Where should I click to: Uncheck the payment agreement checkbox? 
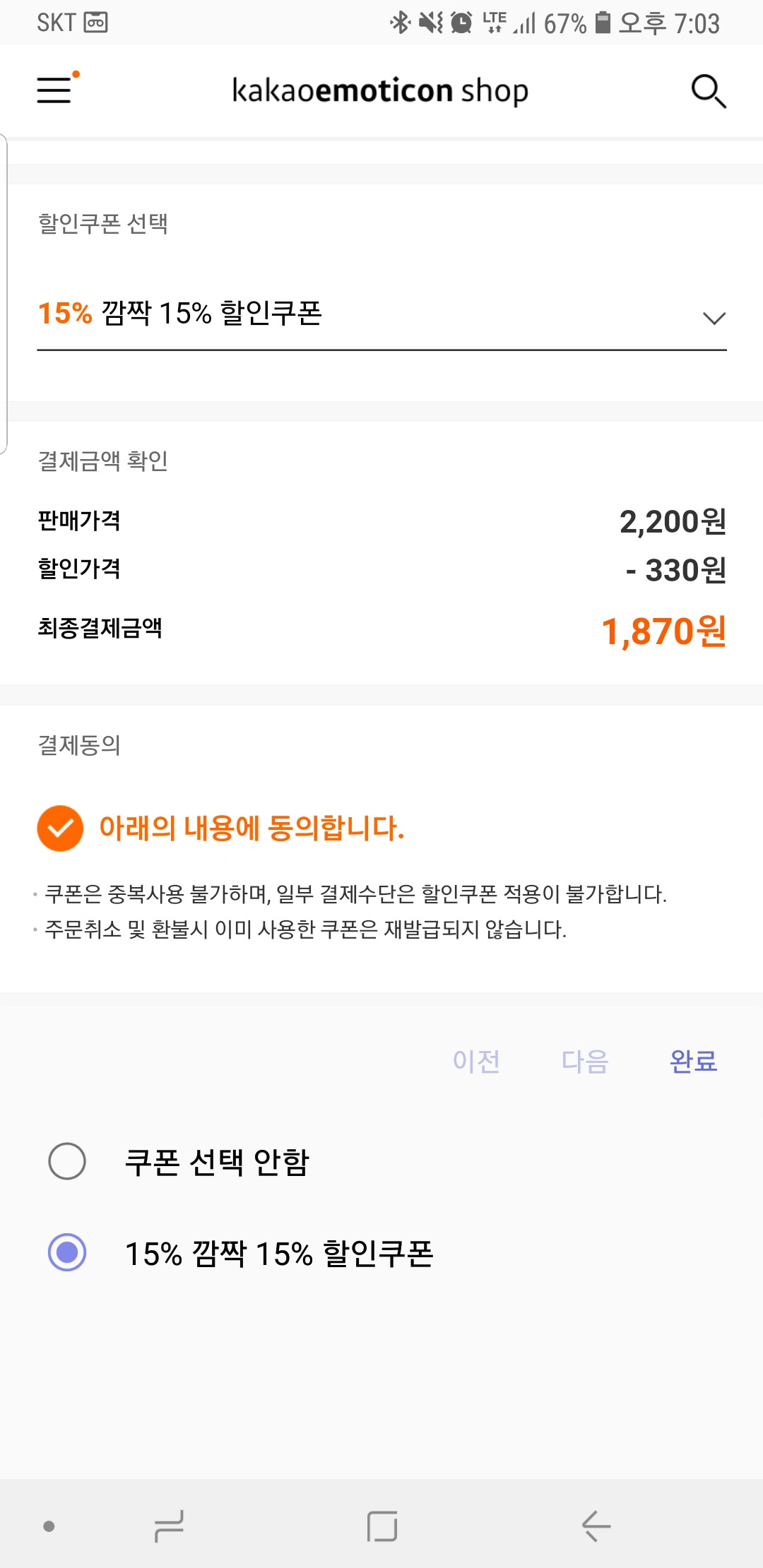click(60, 828)
